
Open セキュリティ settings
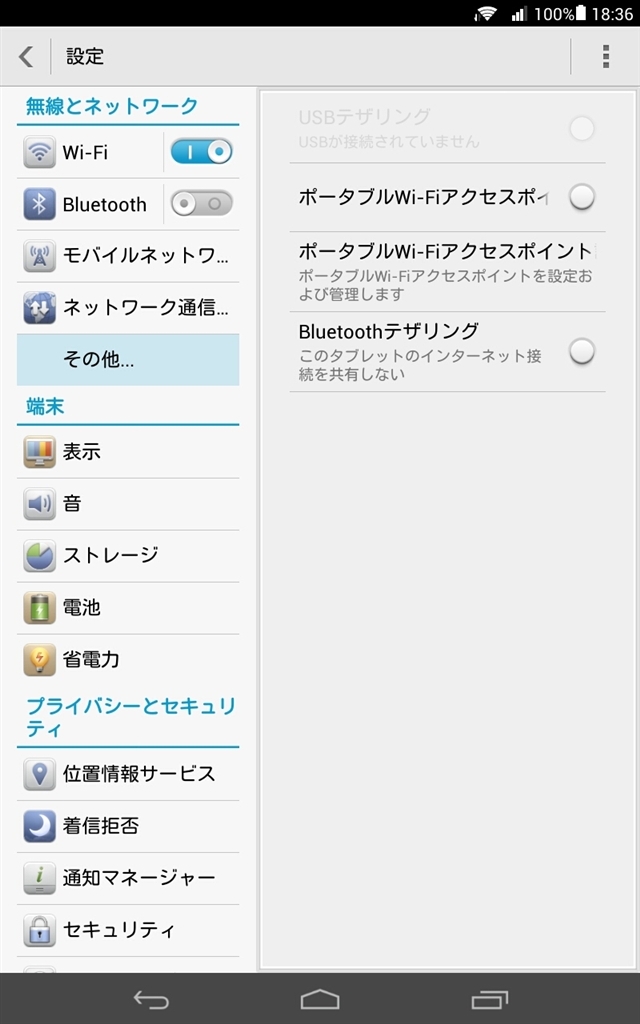point(128,930)
